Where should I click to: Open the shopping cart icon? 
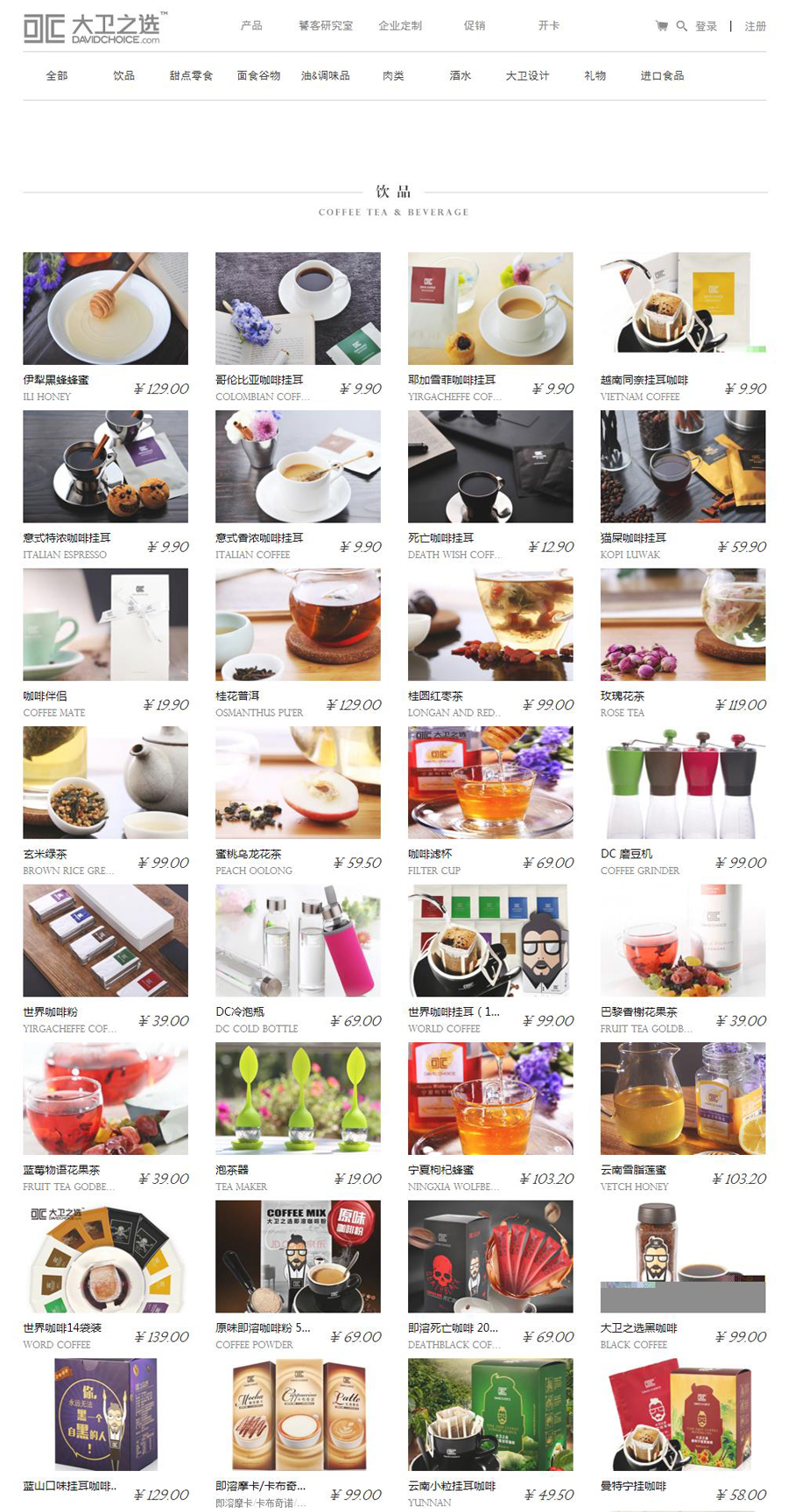click(x=661, y=26)
